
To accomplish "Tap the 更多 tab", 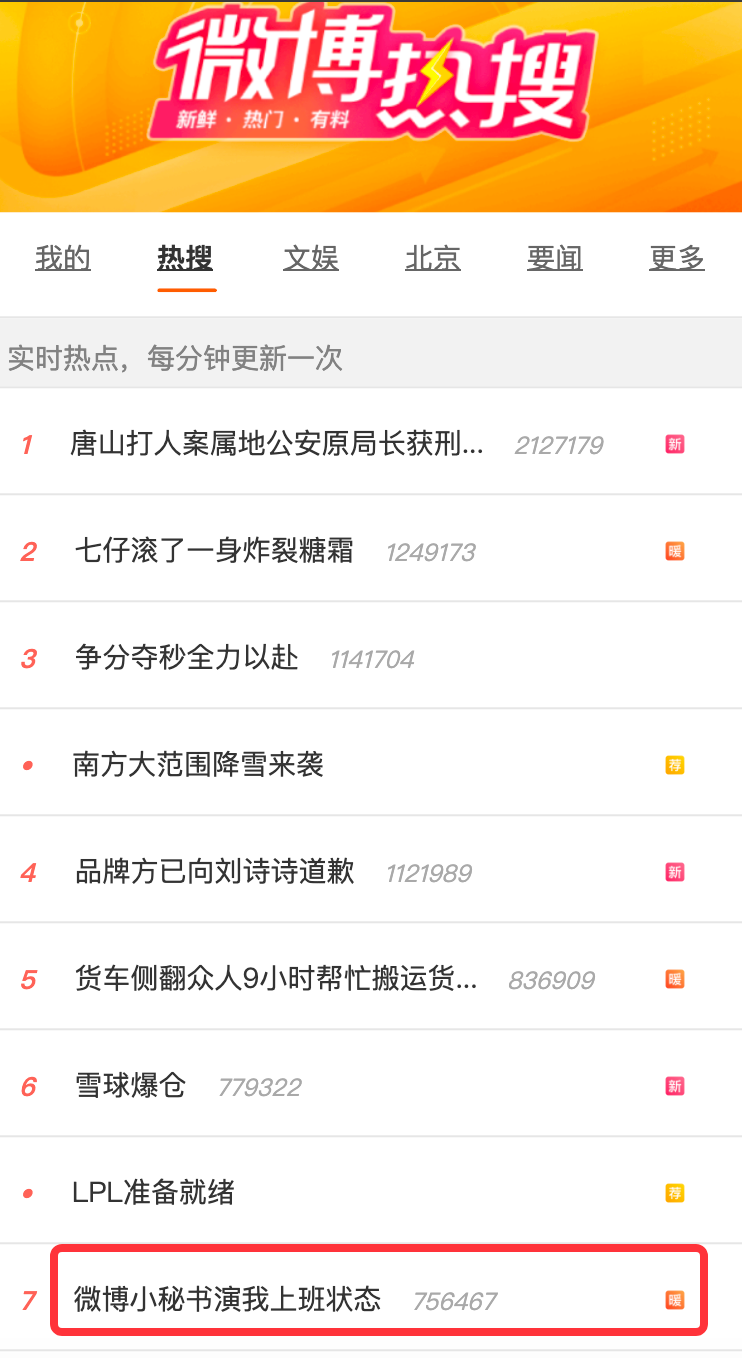I will [677, 259].
